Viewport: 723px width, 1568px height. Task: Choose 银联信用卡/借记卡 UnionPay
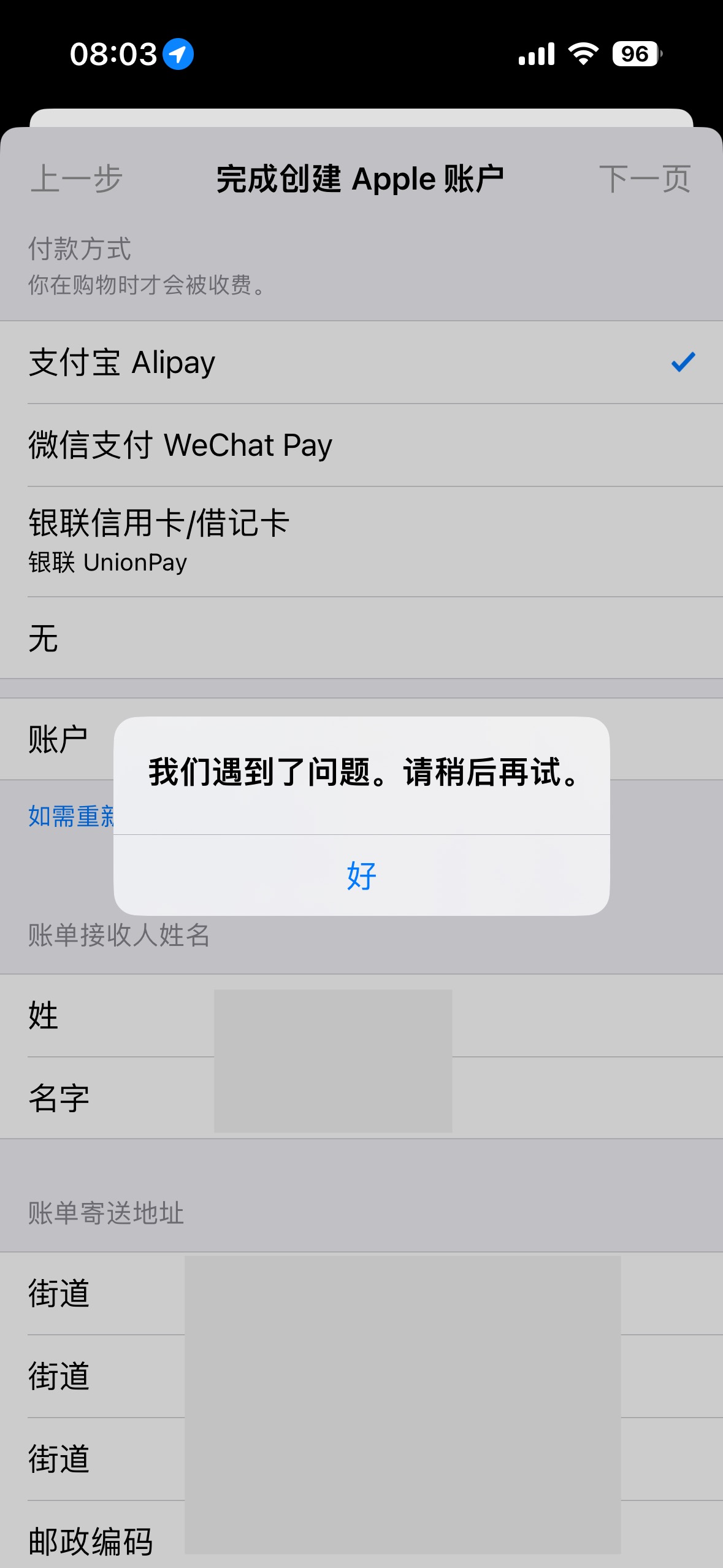[x=361, y=540]
